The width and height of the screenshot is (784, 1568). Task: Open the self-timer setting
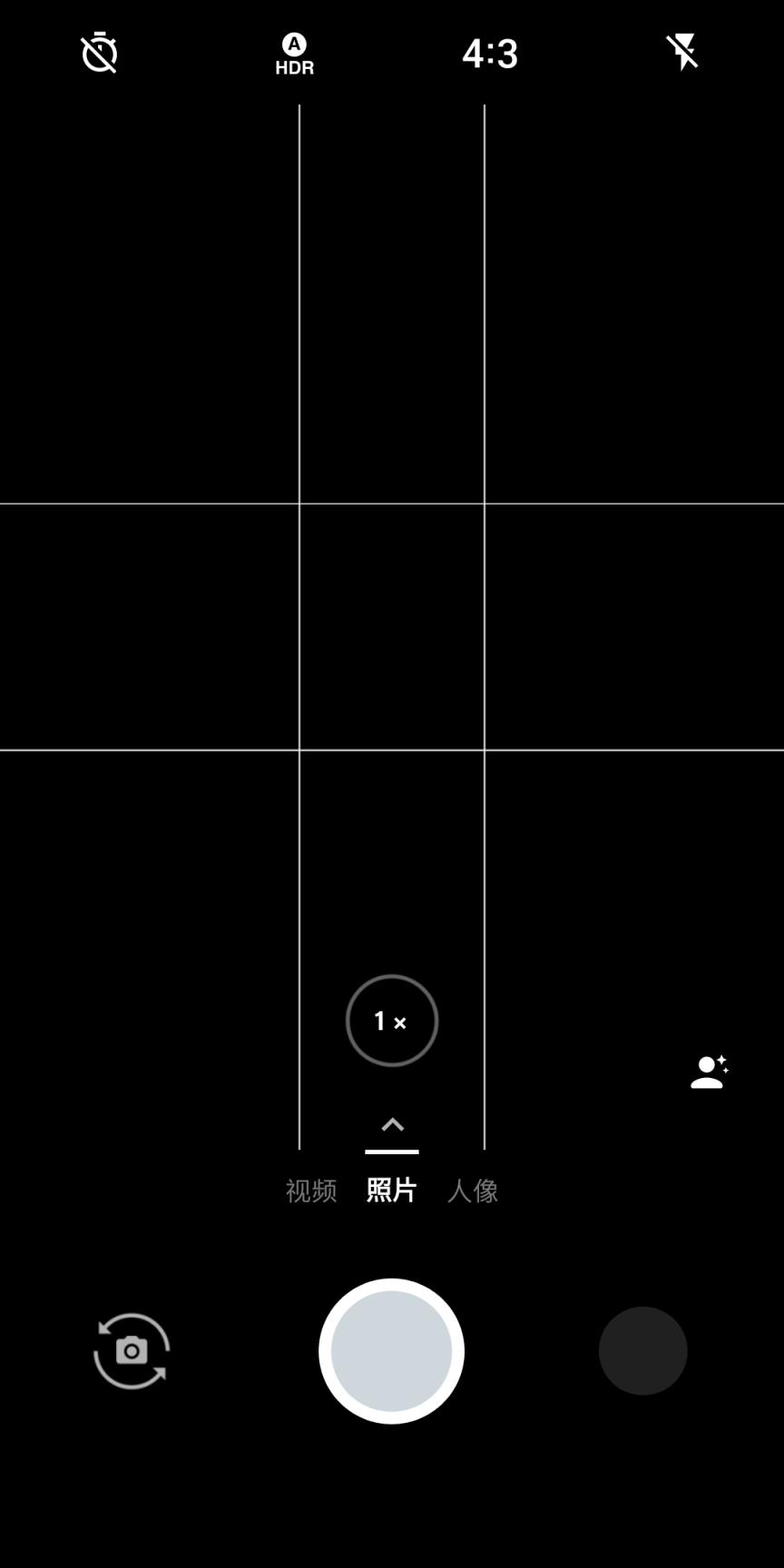tap(100, 53)
